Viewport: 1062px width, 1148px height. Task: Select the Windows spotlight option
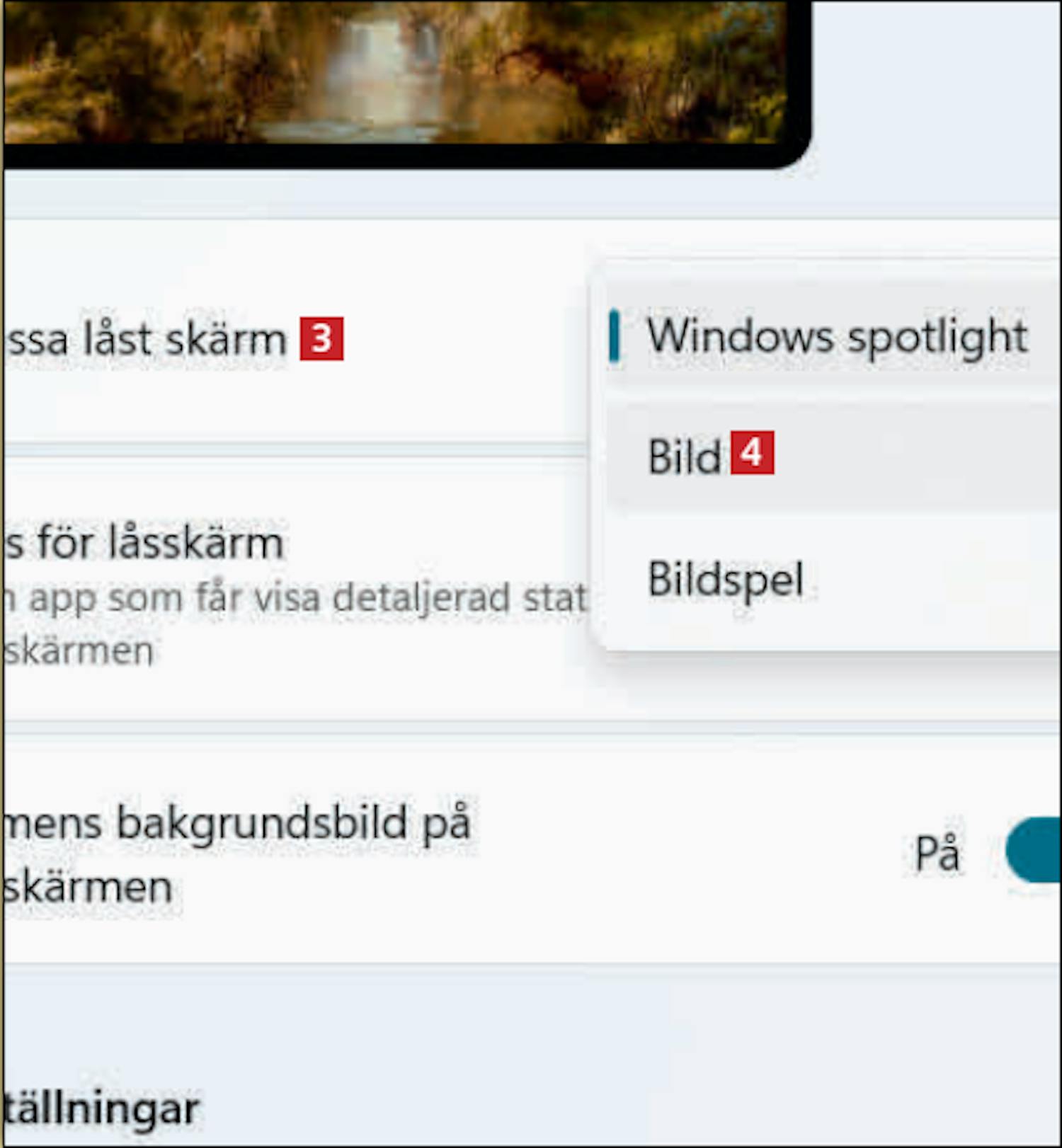tap(835, 336)
